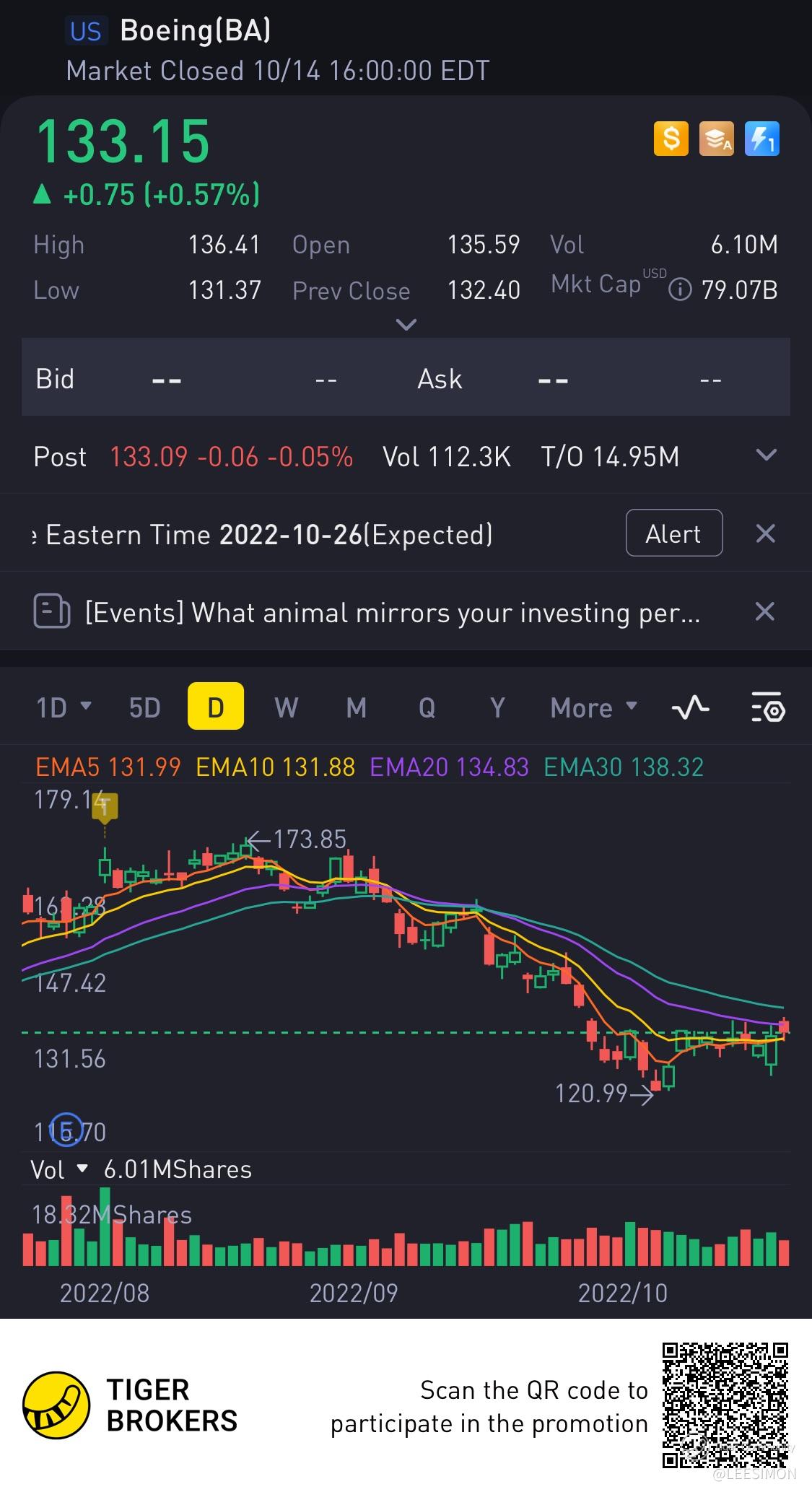Select the D daily chart tab

coord(215,707)
